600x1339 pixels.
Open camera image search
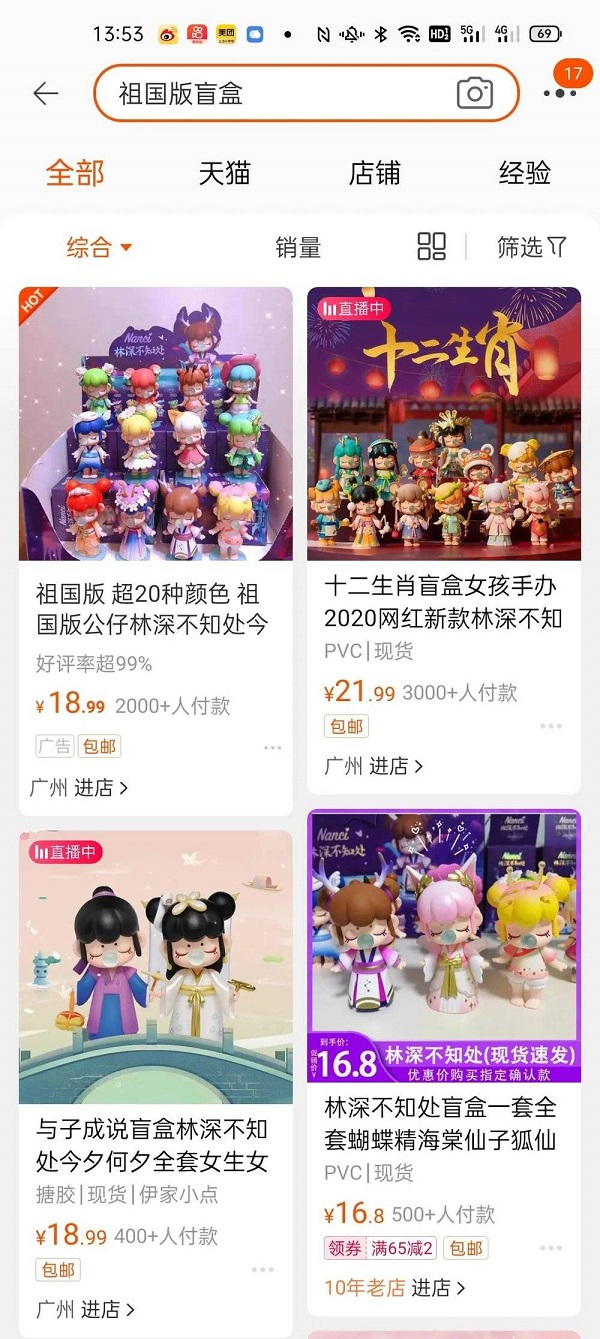(475, 94)
